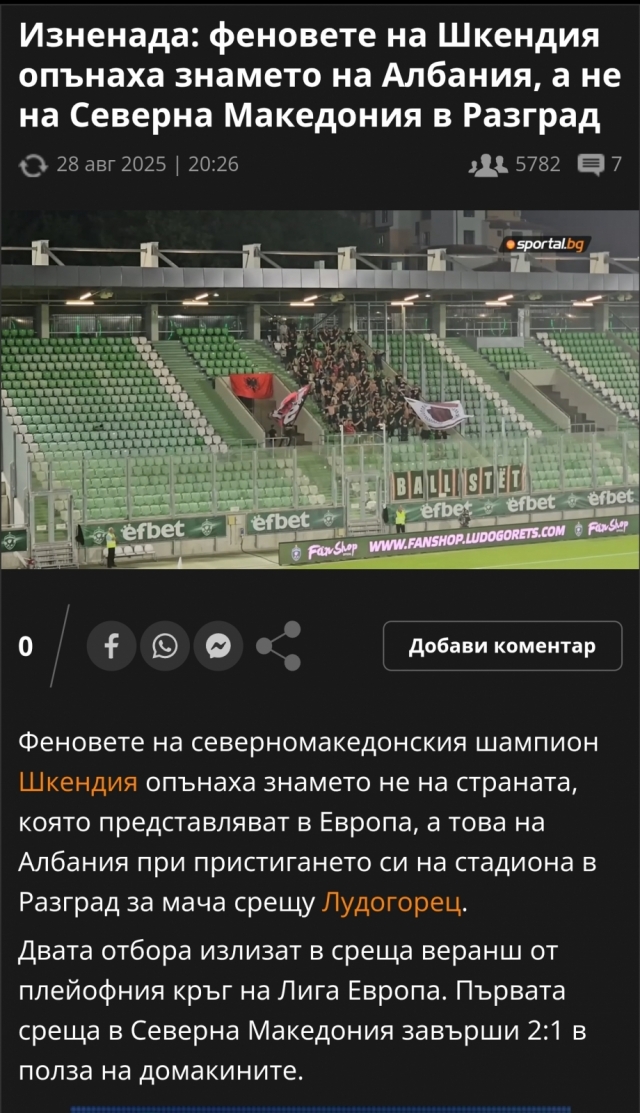View the article's stadium photo
This screenshot has width=640, height=1113.
320,388
